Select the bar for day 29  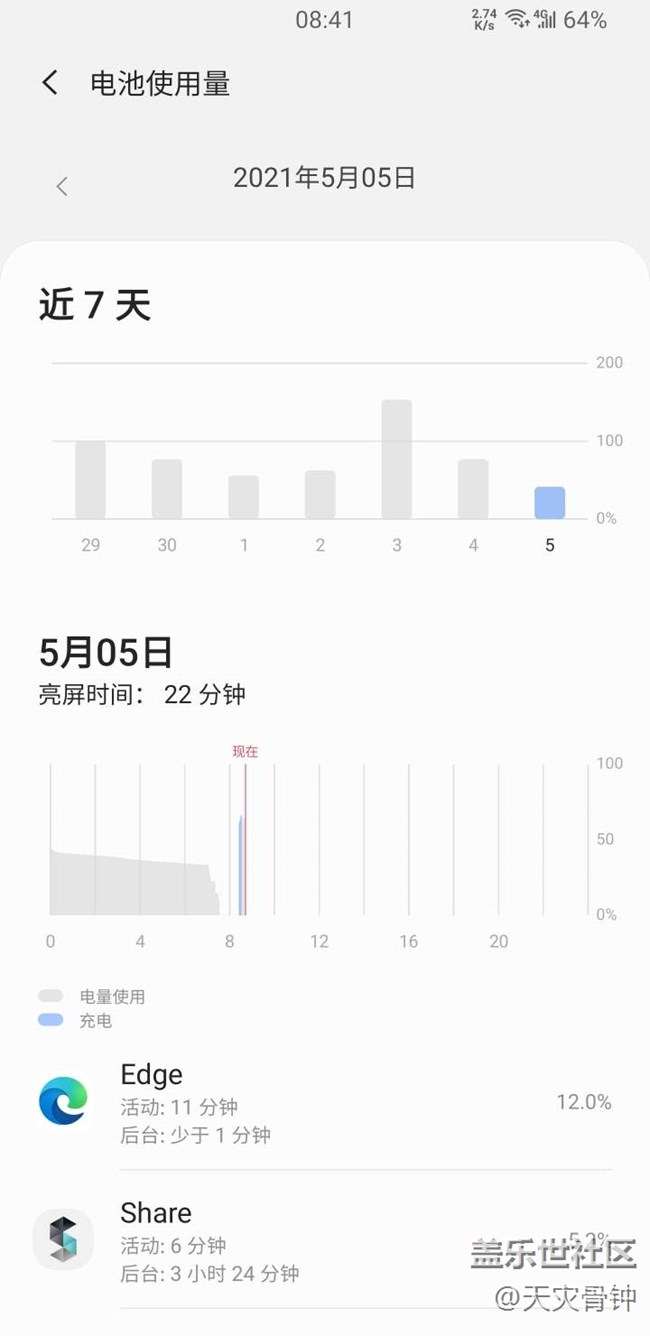[x=90, y=480]
